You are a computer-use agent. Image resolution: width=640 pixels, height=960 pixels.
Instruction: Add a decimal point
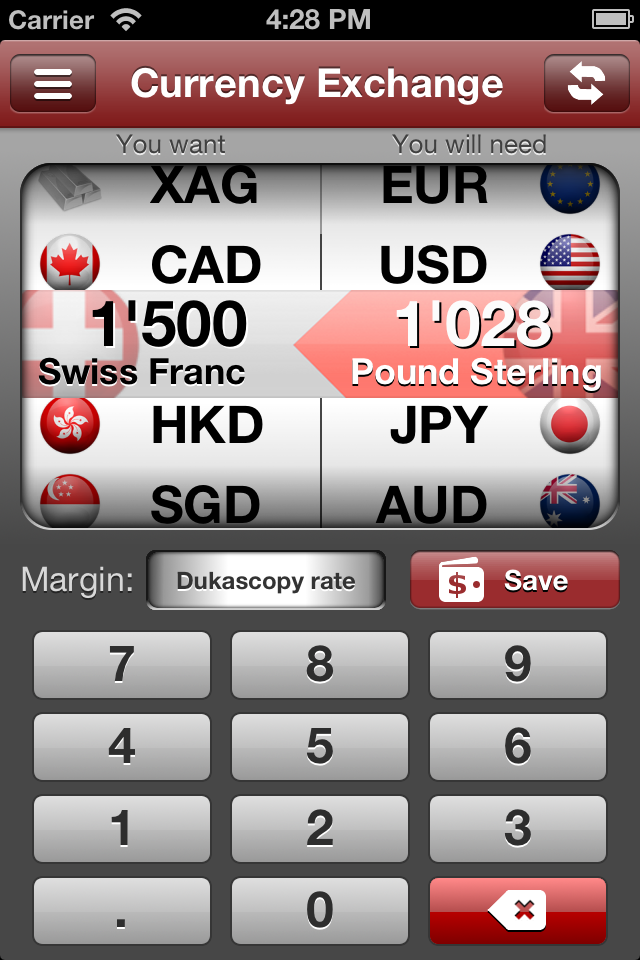122,911
